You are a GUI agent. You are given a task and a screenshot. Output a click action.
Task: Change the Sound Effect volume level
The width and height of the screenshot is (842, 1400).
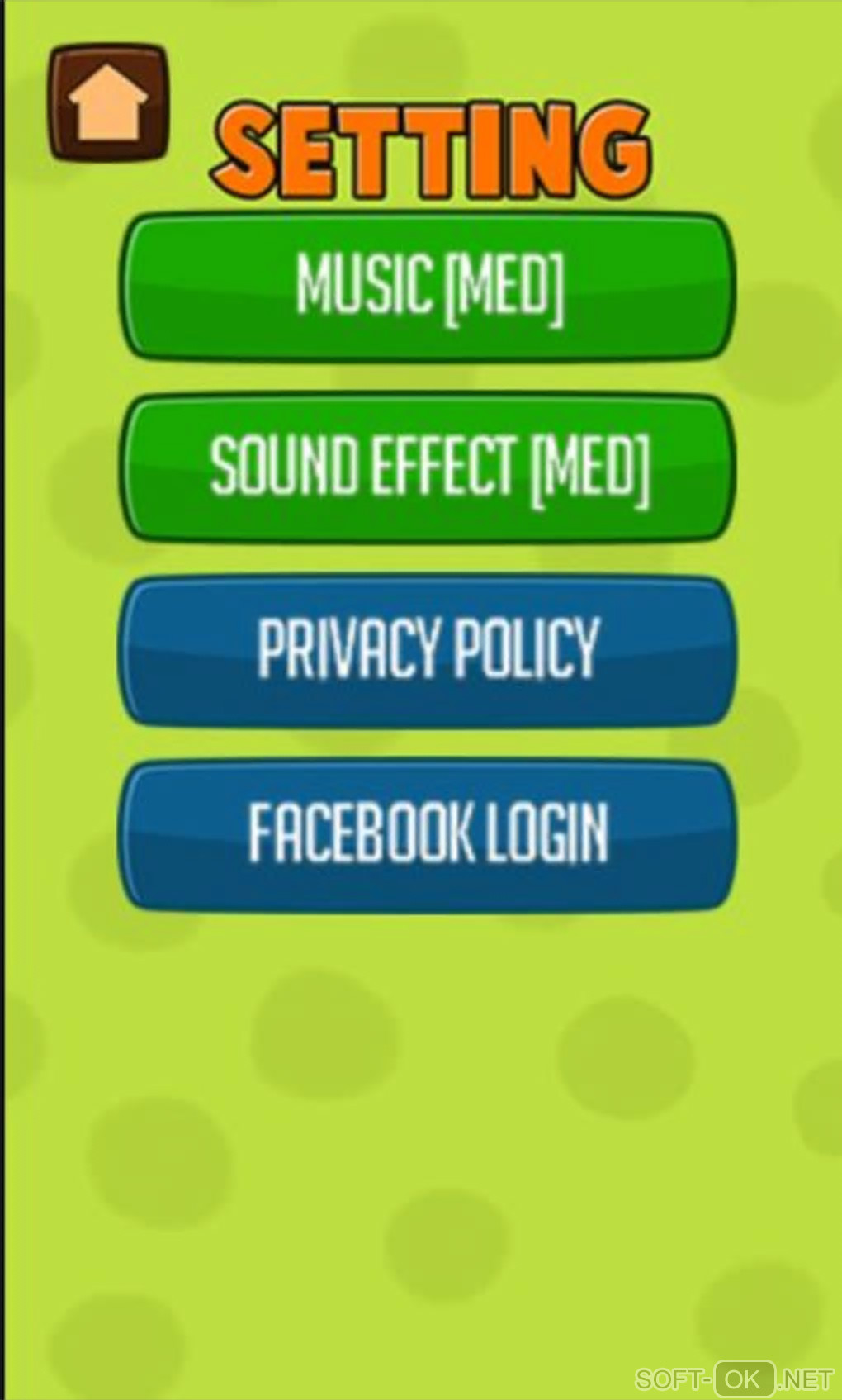(x=428, y=468)
